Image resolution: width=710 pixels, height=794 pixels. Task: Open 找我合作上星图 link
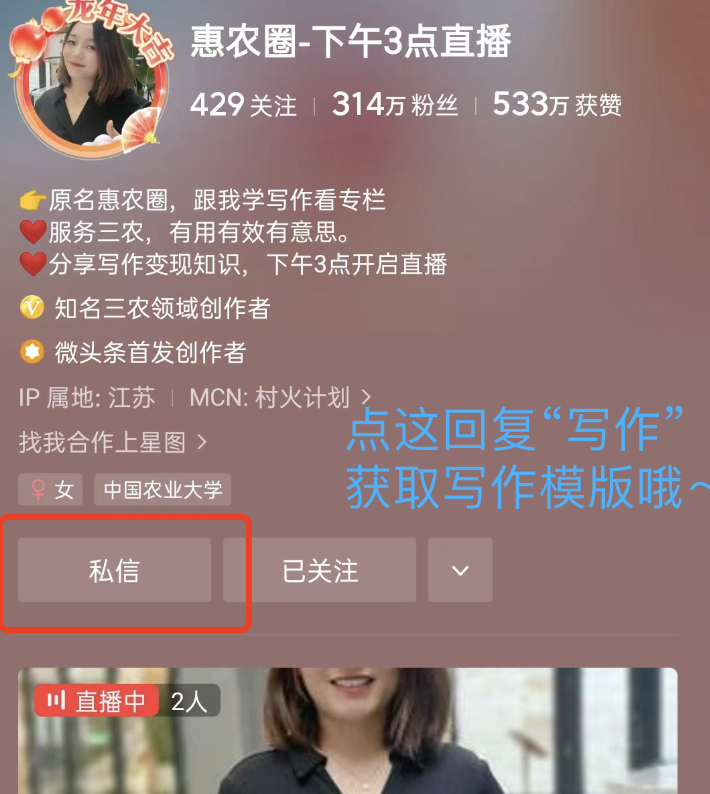(x=113, y=441)
